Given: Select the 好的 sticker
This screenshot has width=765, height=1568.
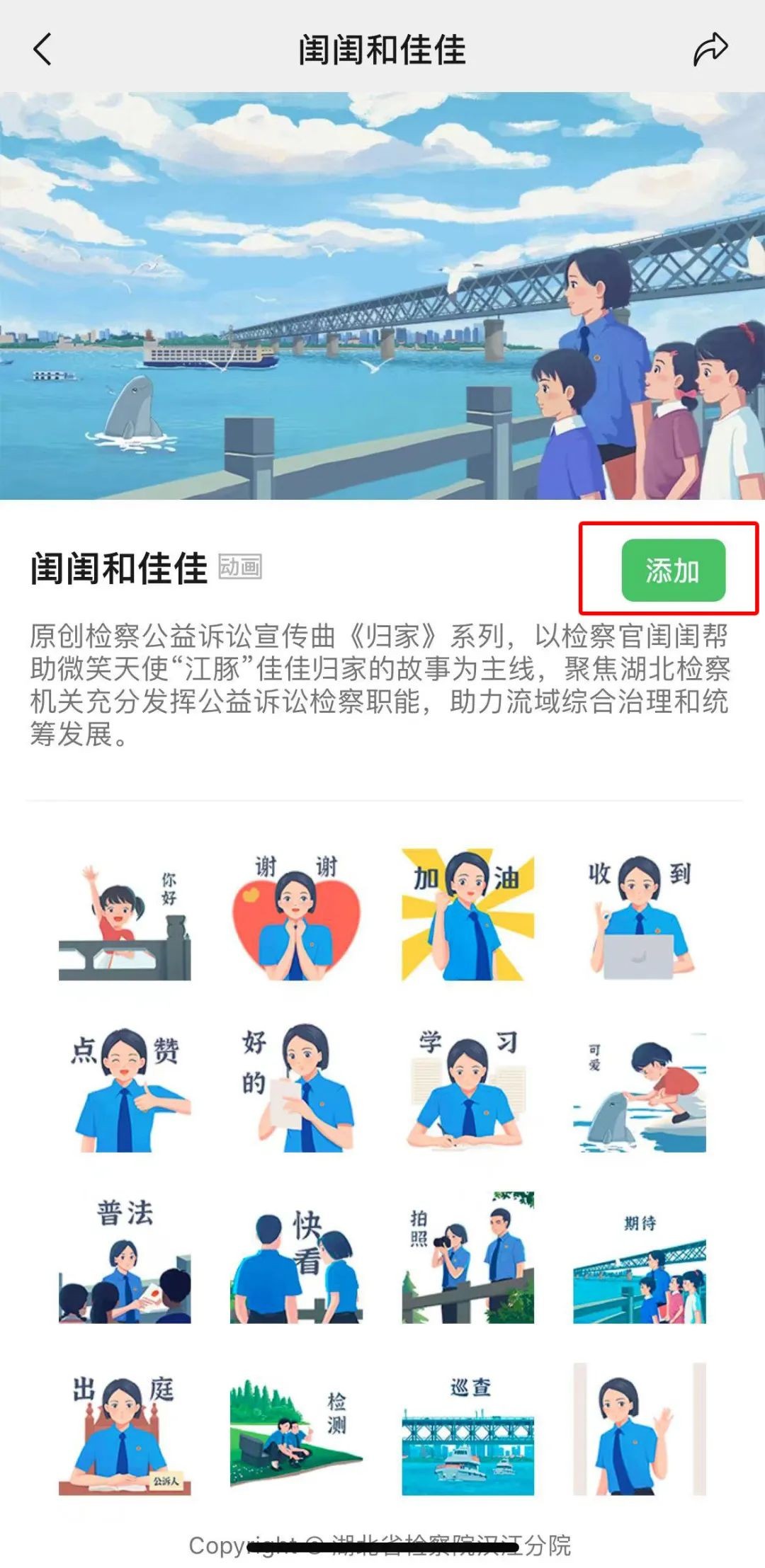Looking at the screenshot, I should [x=296, y=1087].
